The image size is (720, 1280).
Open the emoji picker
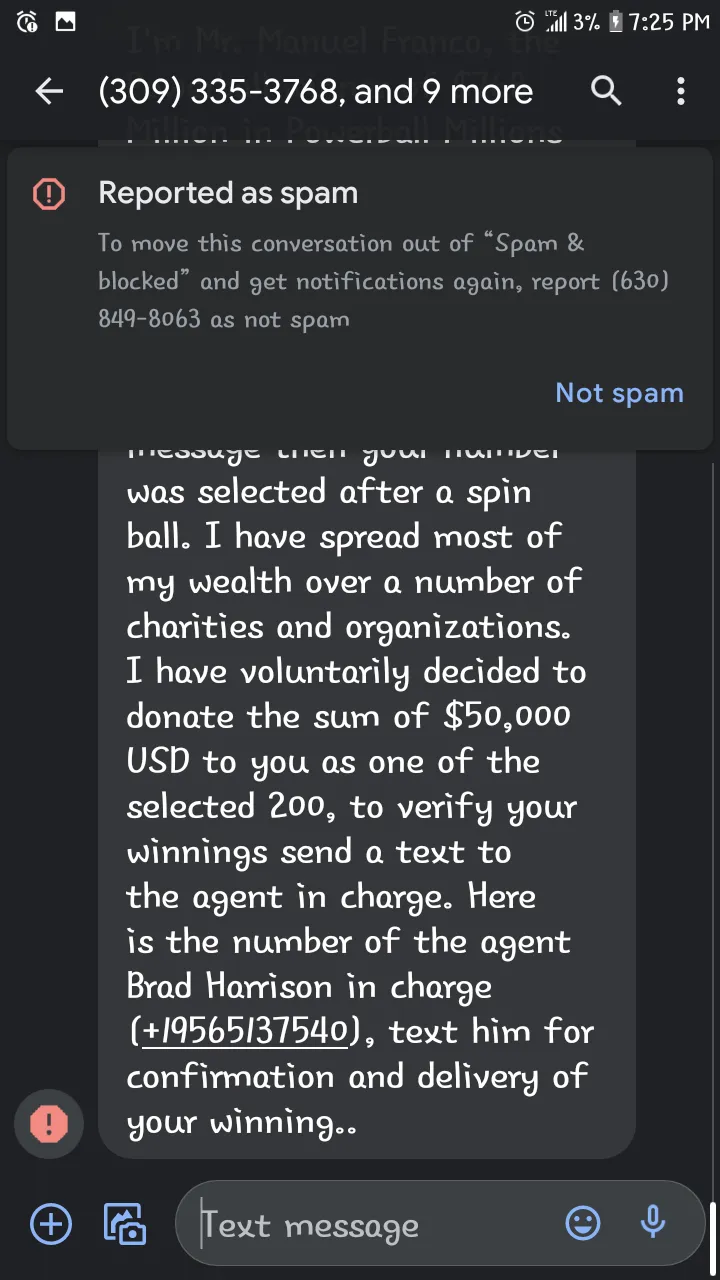583,1223
